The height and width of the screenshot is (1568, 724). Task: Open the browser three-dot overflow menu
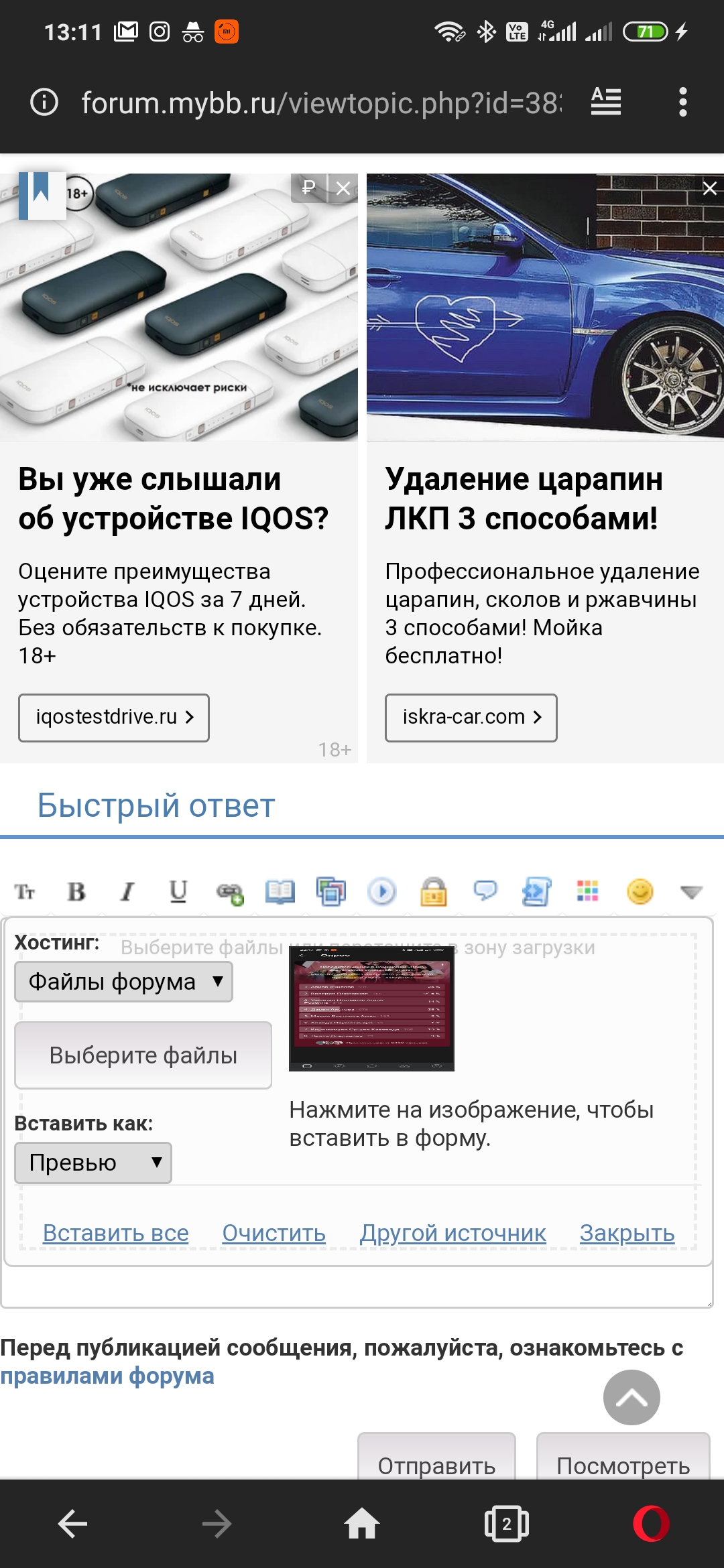tap(682, 103)
